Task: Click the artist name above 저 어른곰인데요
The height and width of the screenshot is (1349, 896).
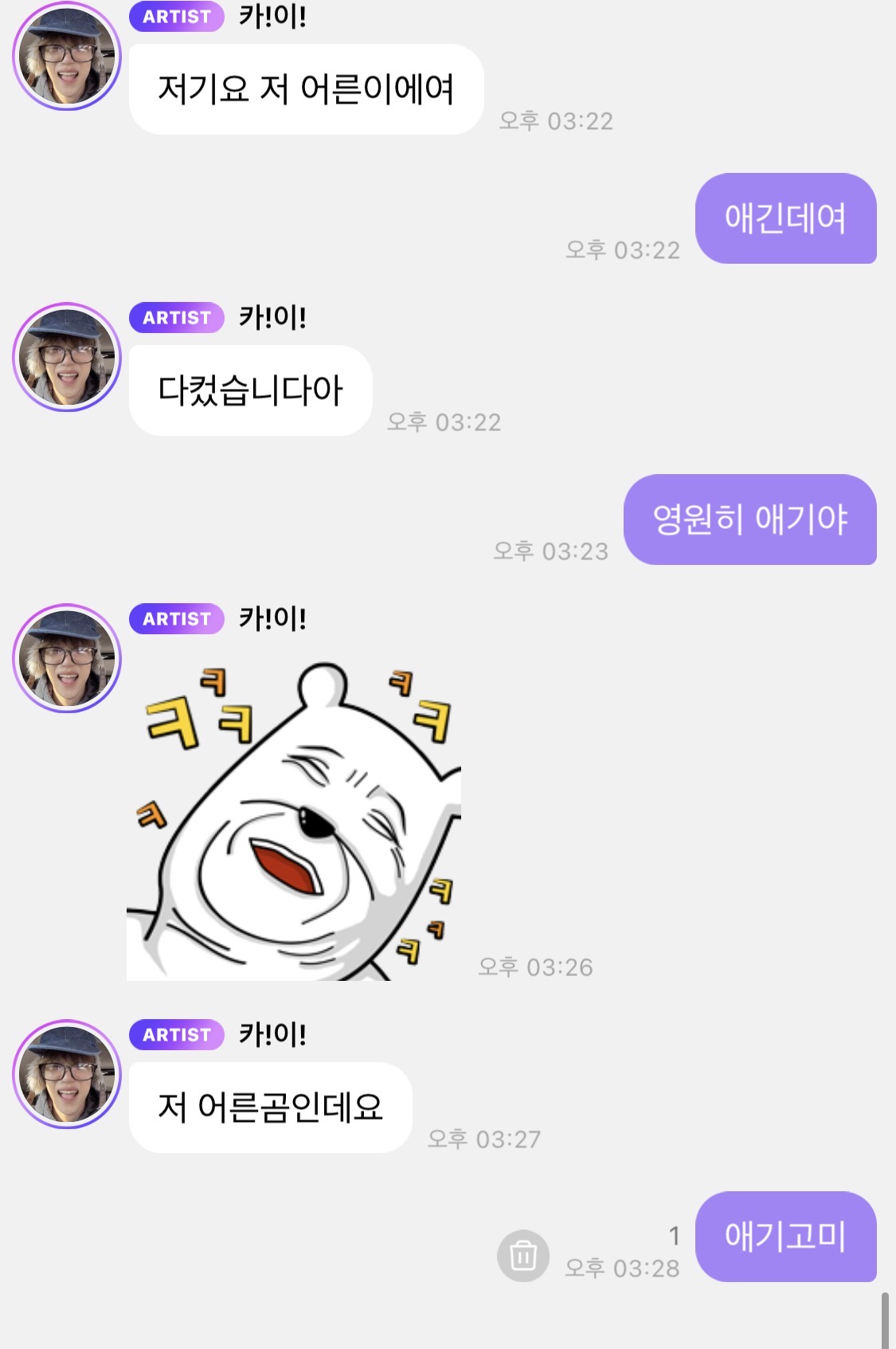Action: click(271, 1034)
